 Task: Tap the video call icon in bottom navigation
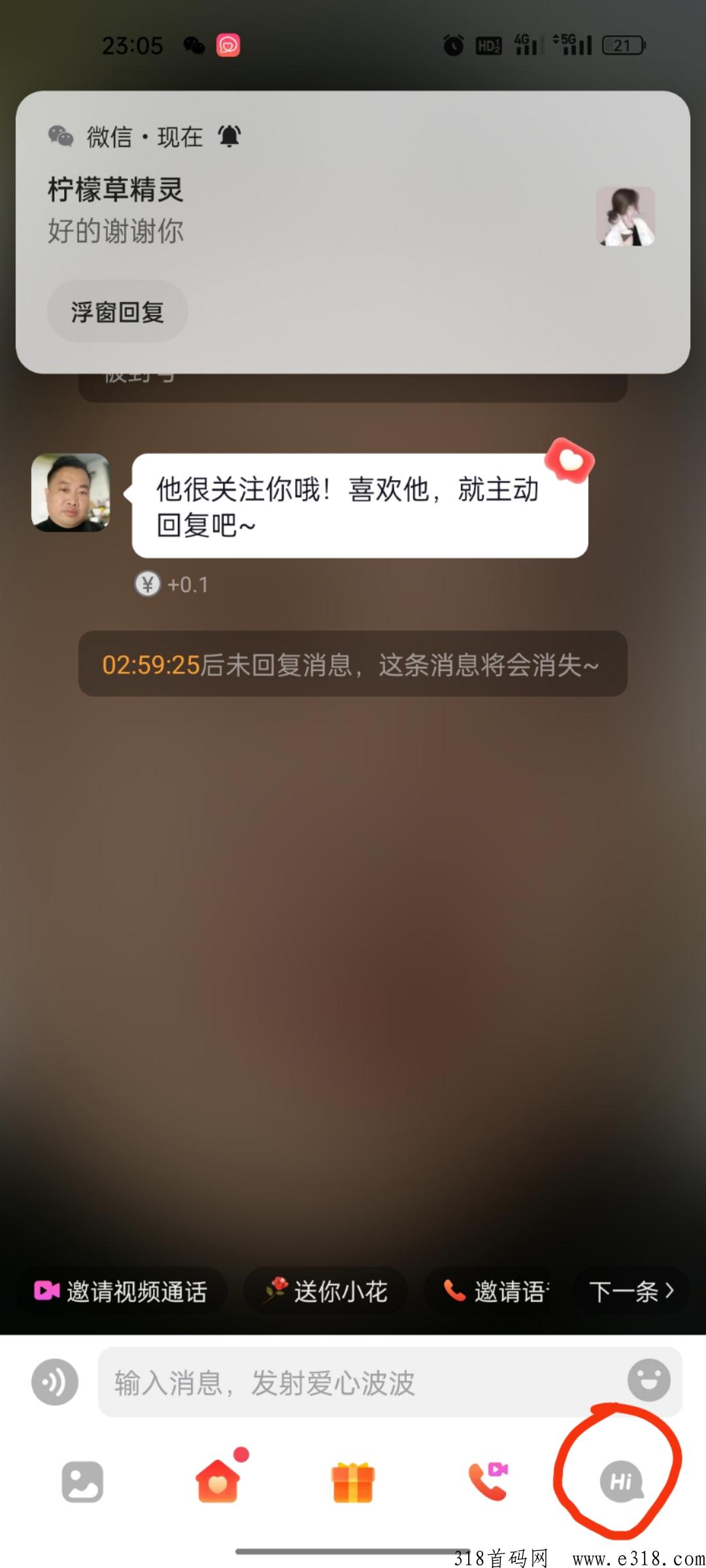[488, 1483]
